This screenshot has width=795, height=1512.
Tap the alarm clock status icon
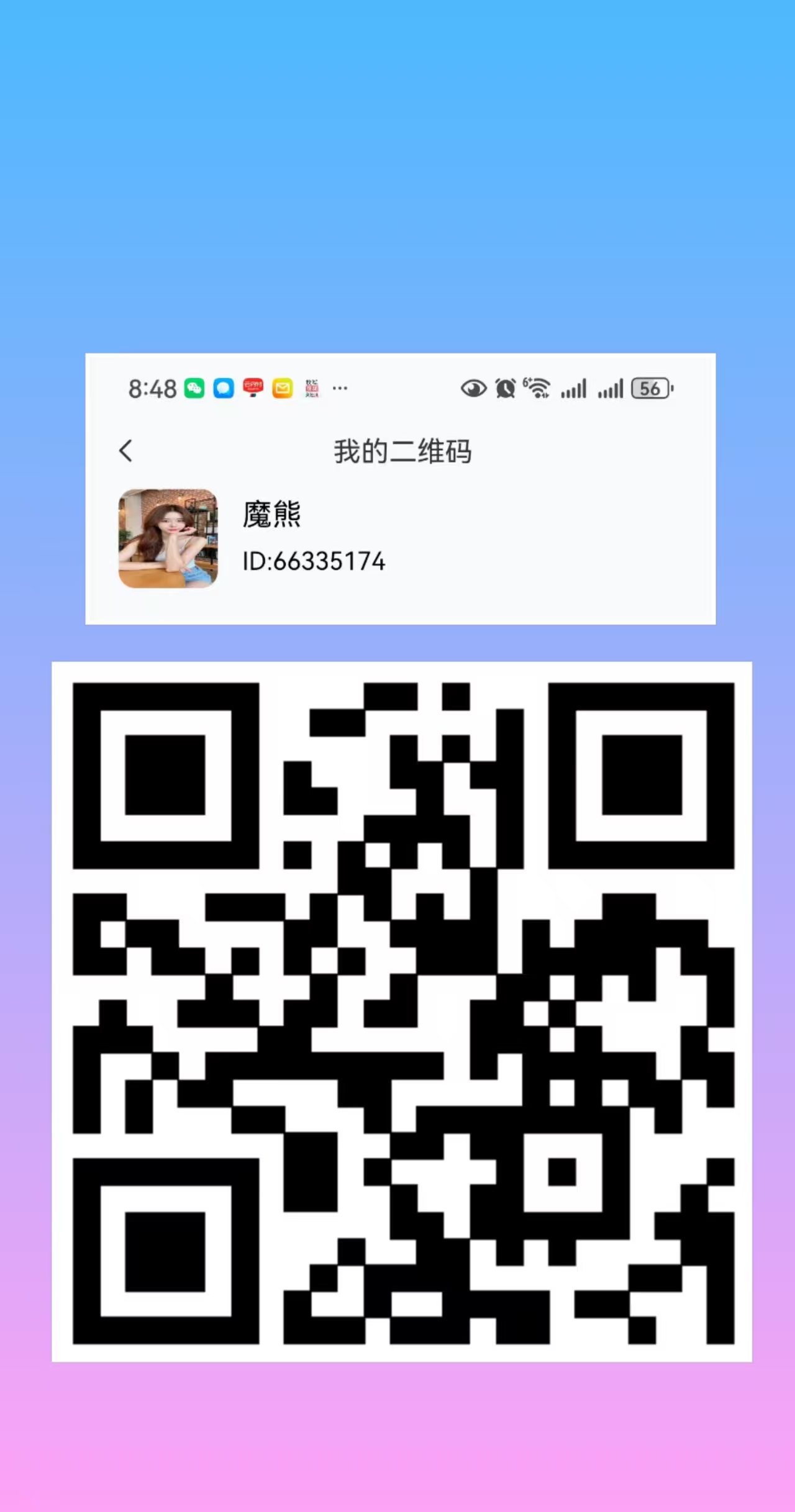click(504, 387)
